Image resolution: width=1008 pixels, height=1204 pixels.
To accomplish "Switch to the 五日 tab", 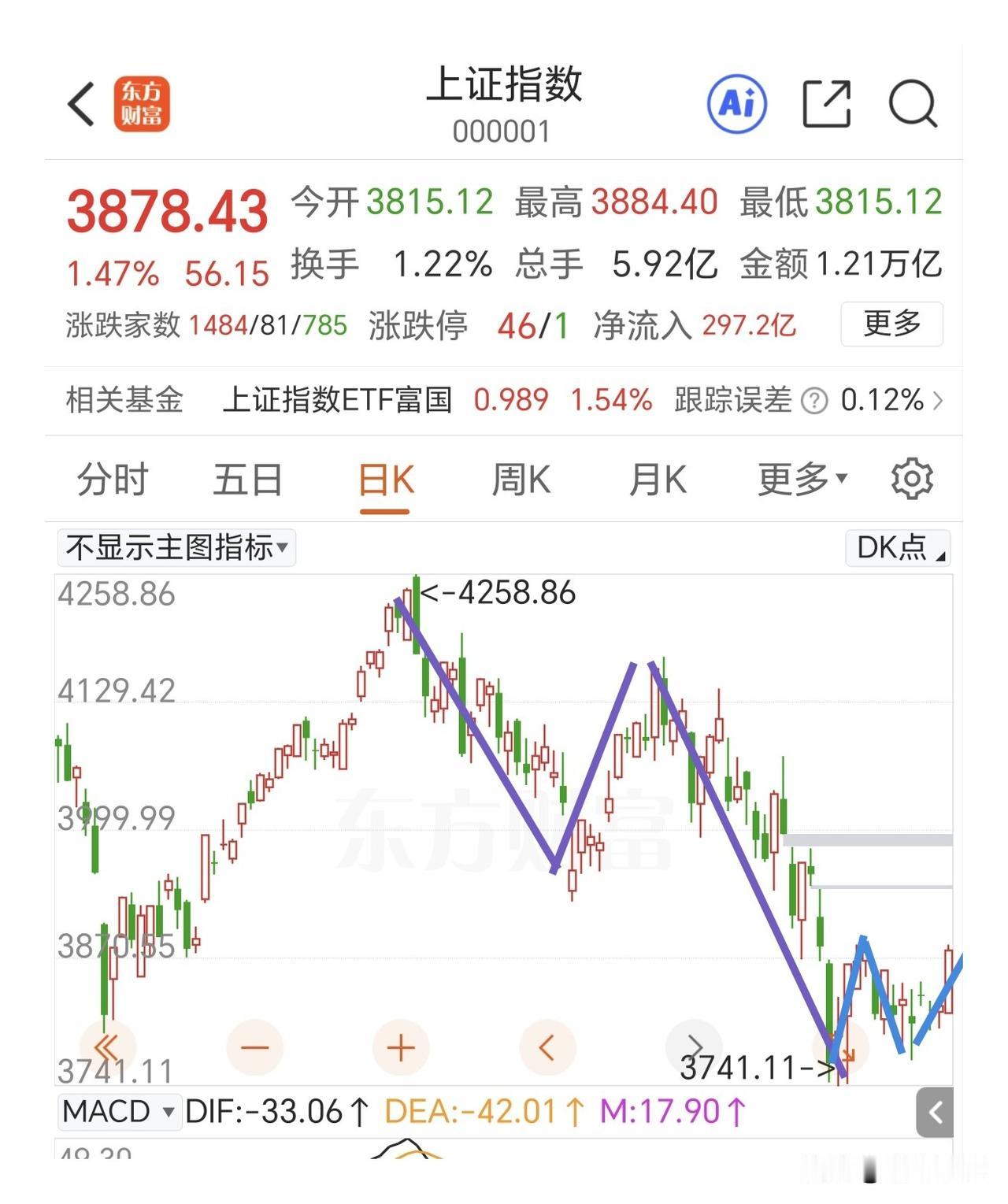I will tap(247, 480).
